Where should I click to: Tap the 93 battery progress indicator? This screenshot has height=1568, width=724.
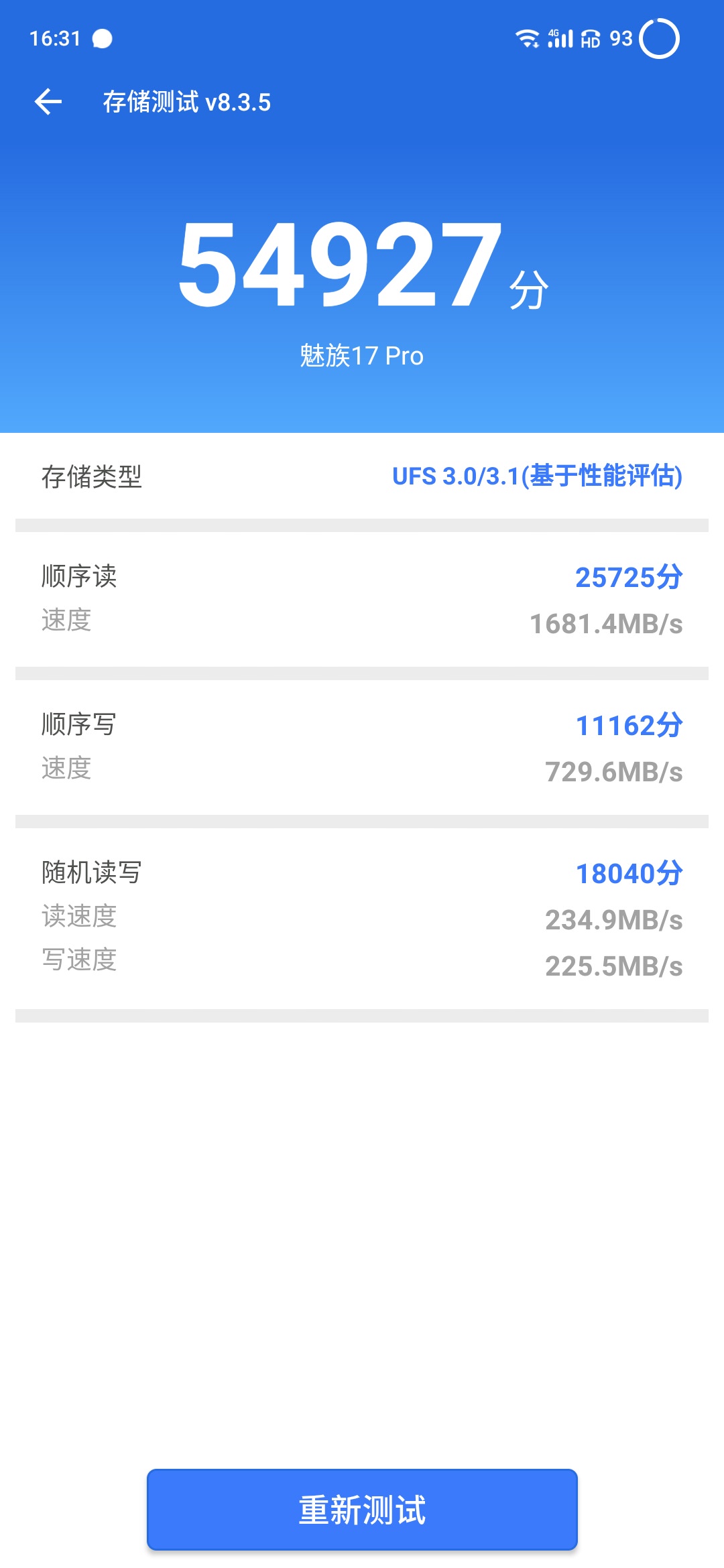621,39
